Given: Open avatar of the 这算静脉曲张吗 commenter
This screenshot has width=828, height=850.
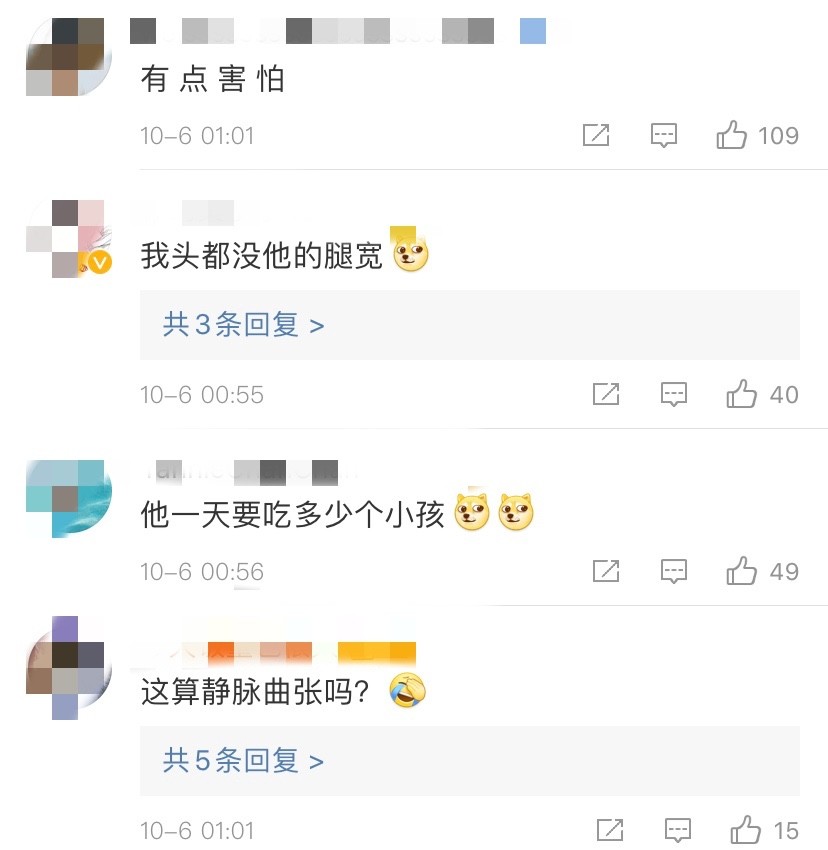Looking at the screenshot, I should [68, 667].
